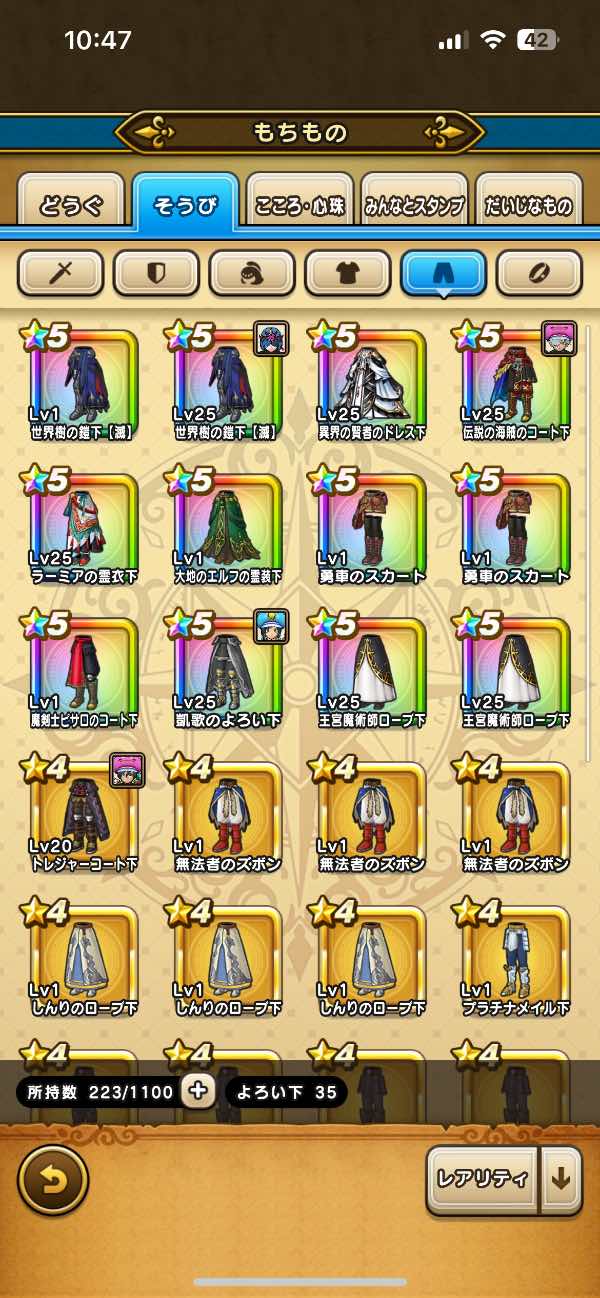Filter equipment by weapon sword icon
The image size is (600, 1298).
pos(60,272)
